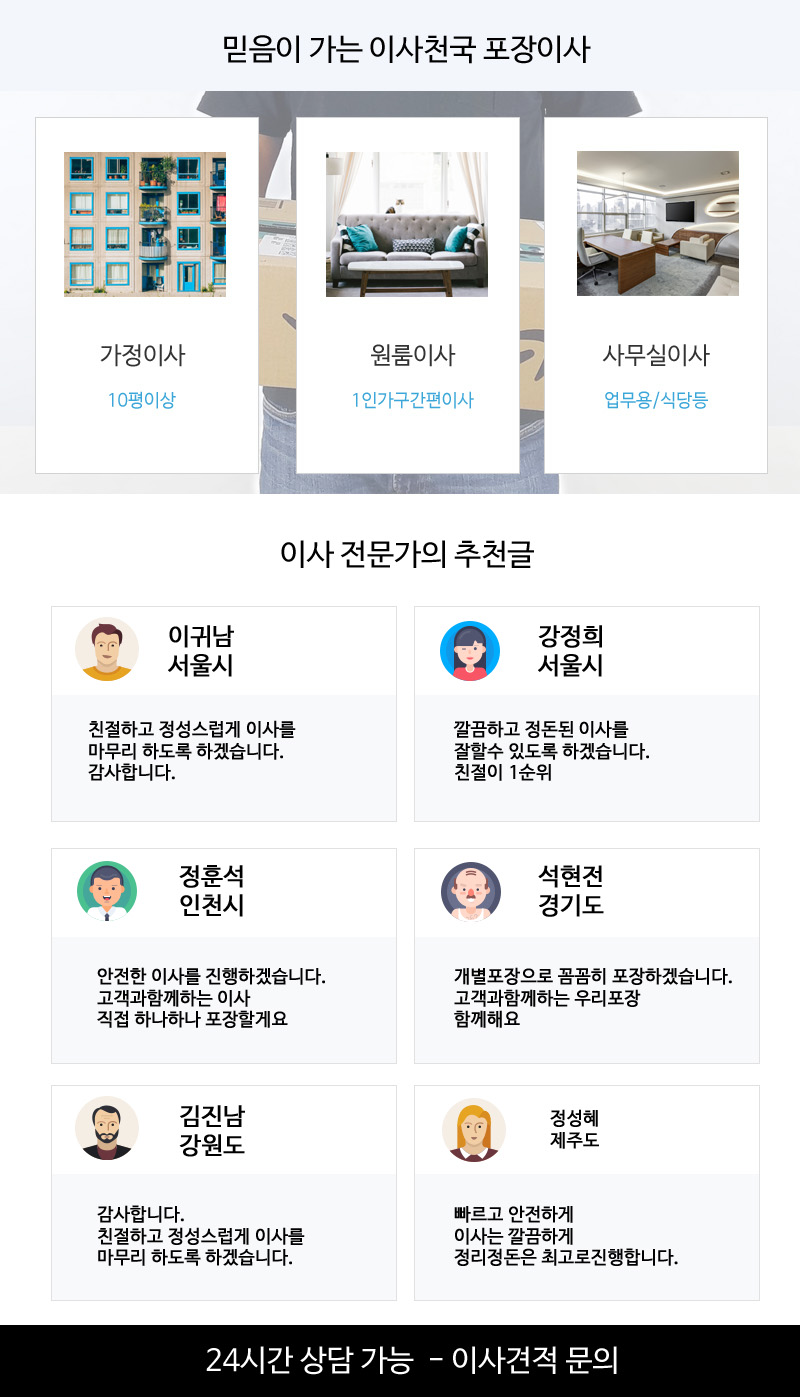The image size is (800, 1397).
Task: Select the 가정이사 moving service card
Action: pos(146,295)
